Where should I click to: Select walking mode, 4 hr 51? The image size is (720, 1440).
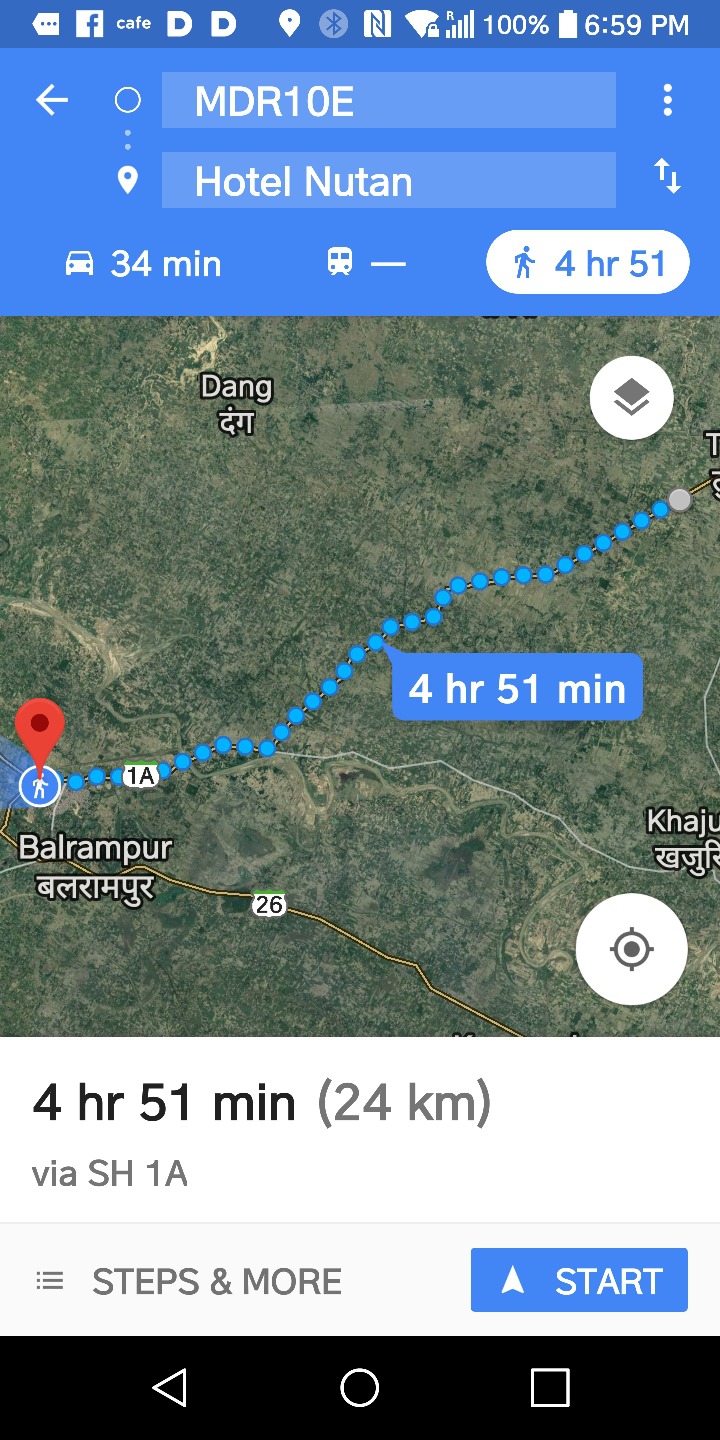[x=588, y=263]
